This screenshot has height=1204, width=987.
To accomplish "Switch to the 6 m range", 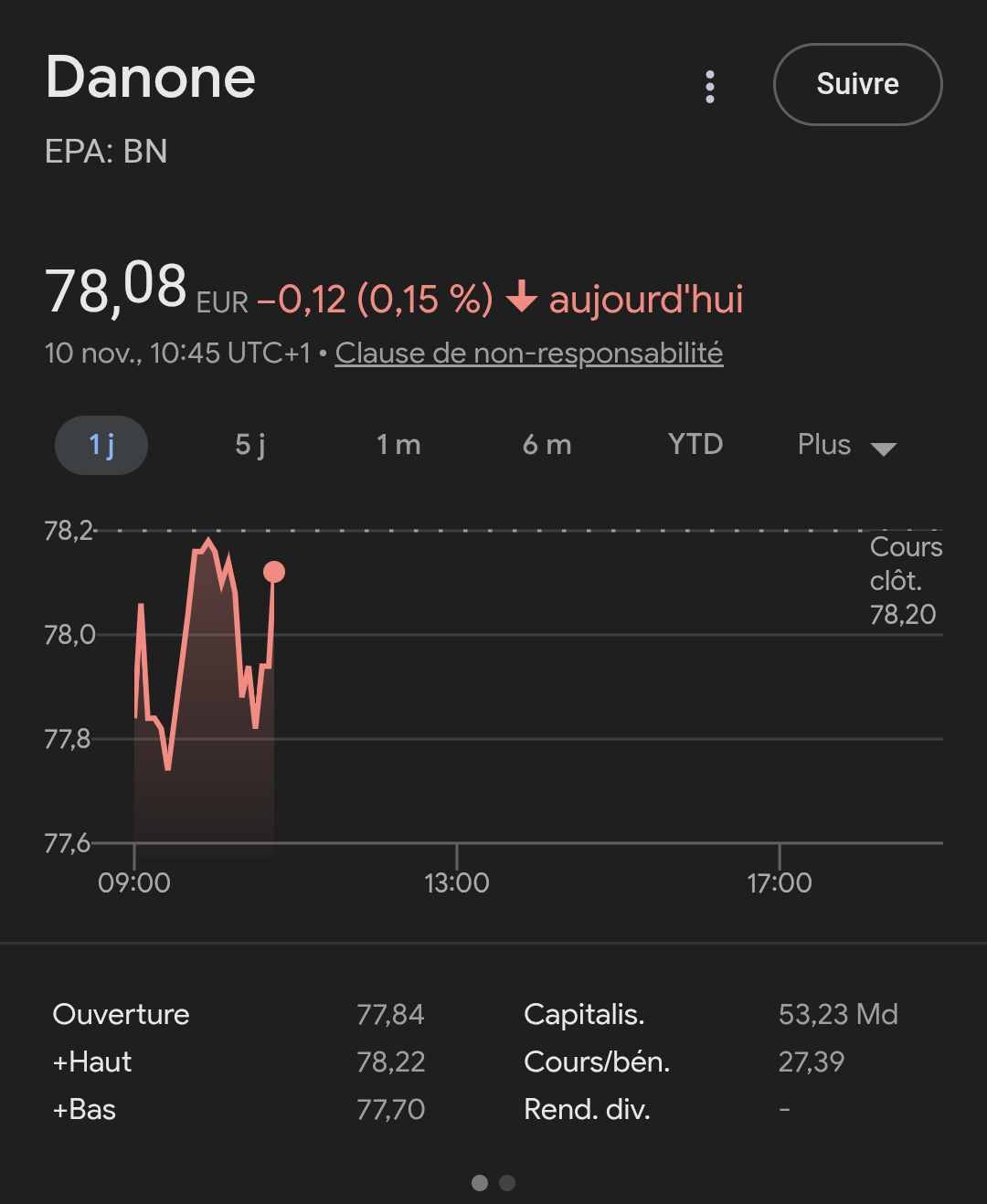I will pyautogui.click(x=547, y=445).
